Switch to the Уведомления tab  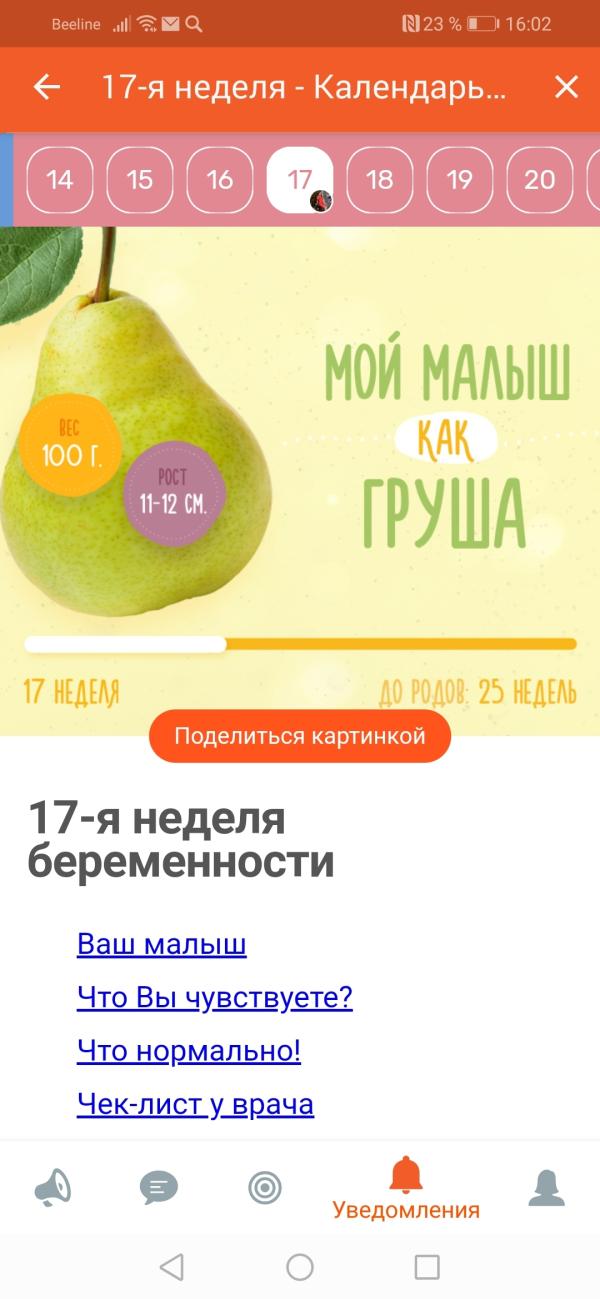coord(406,1188)
